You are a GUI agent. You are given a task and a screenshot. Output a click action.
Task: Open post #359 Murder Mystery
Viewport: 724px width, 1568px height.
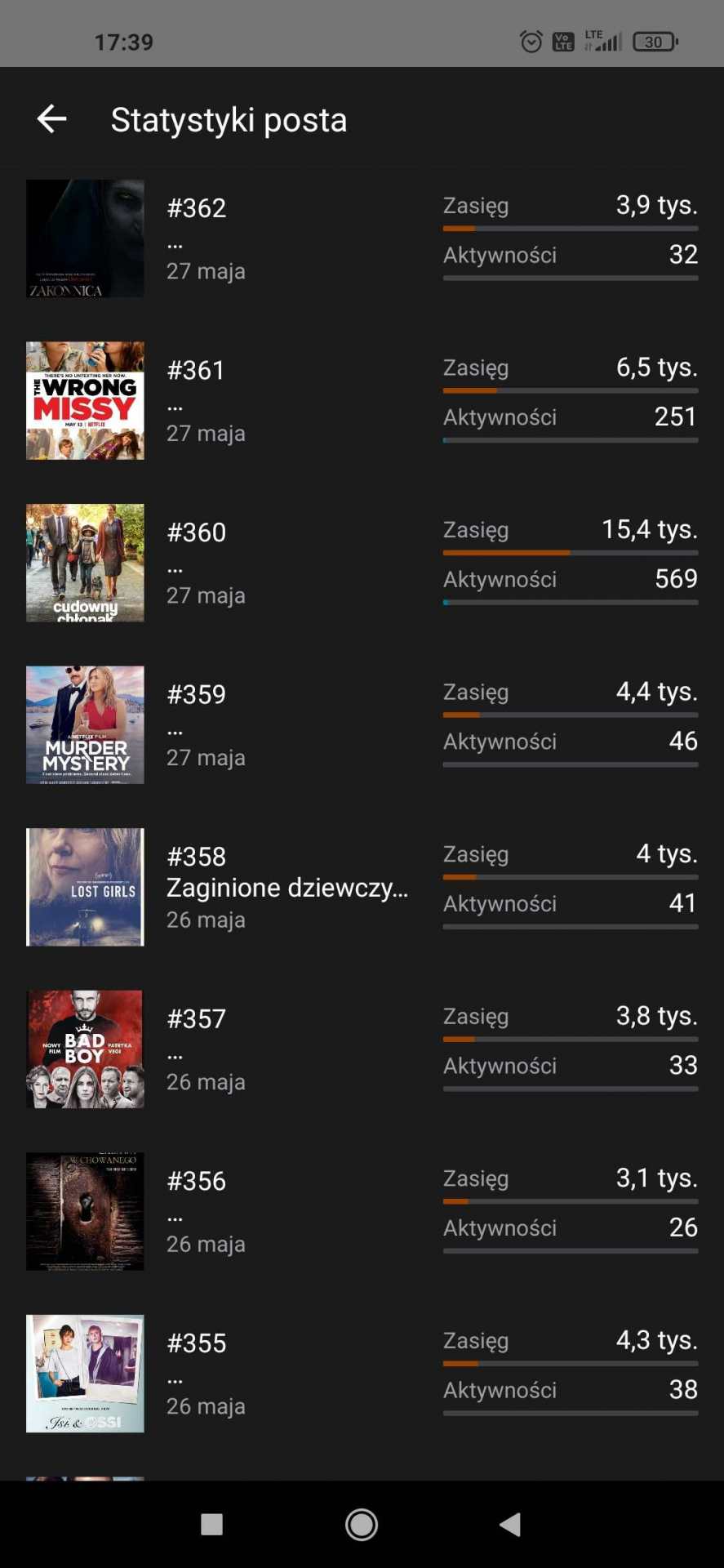click(x=361, y=724)
